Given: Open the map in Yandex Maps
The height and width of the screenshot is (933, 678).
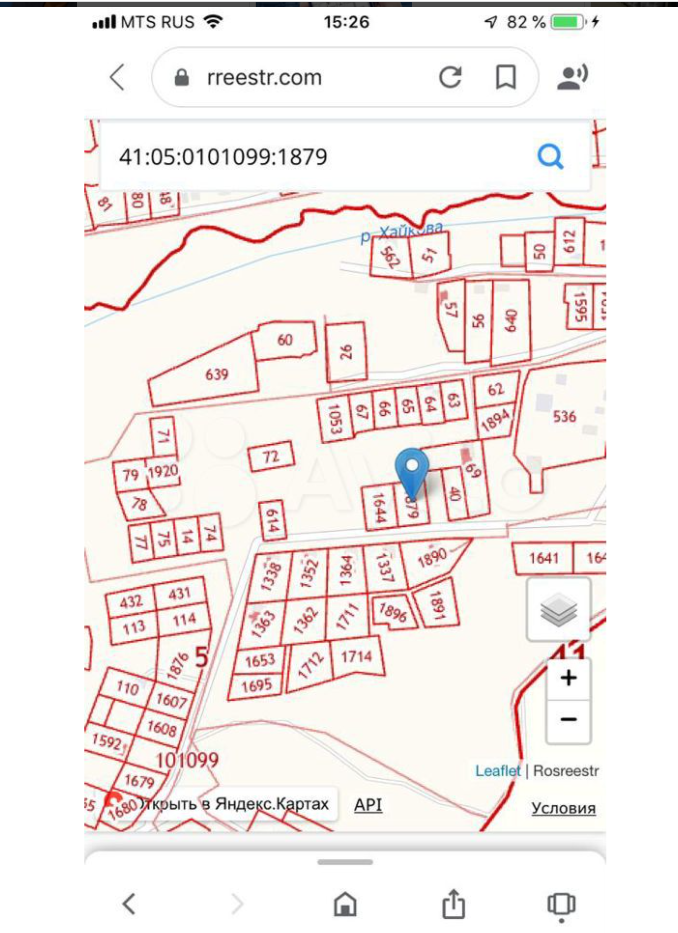Looking at the screenshot, I should [235, 804].
